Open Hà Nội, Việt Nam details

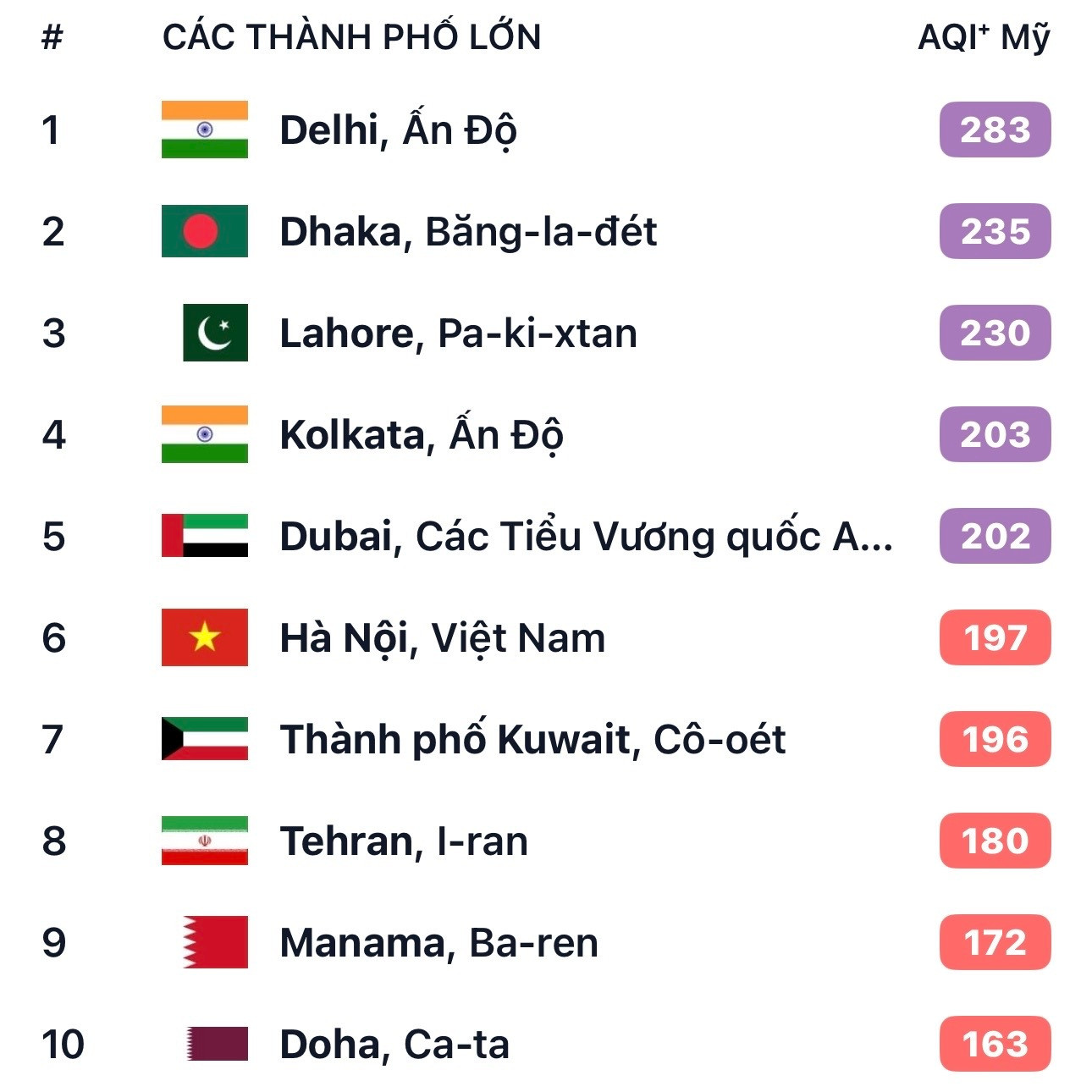coord(442,638)
